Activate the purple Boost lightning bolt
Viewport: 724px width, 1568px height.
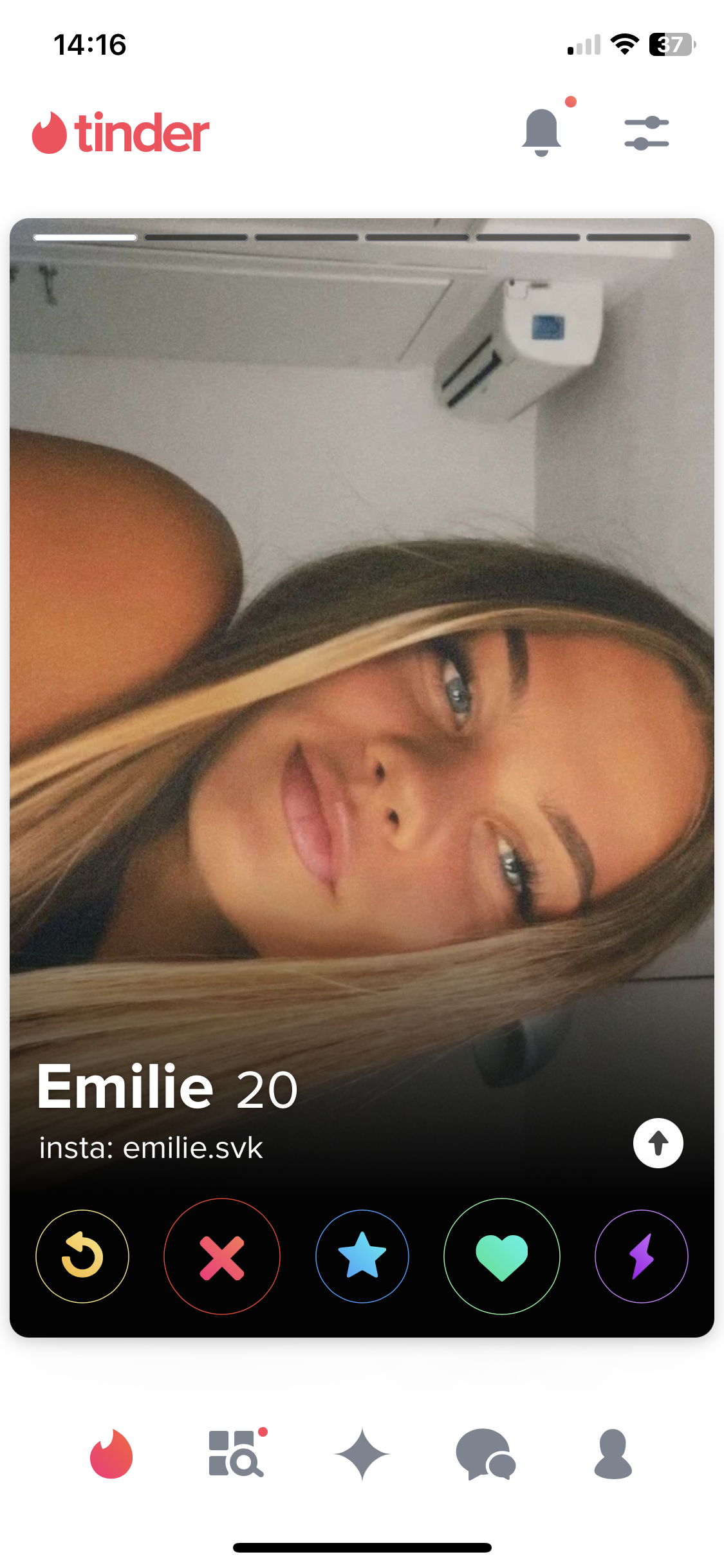pyautogui.click(x=642, y=1256)
